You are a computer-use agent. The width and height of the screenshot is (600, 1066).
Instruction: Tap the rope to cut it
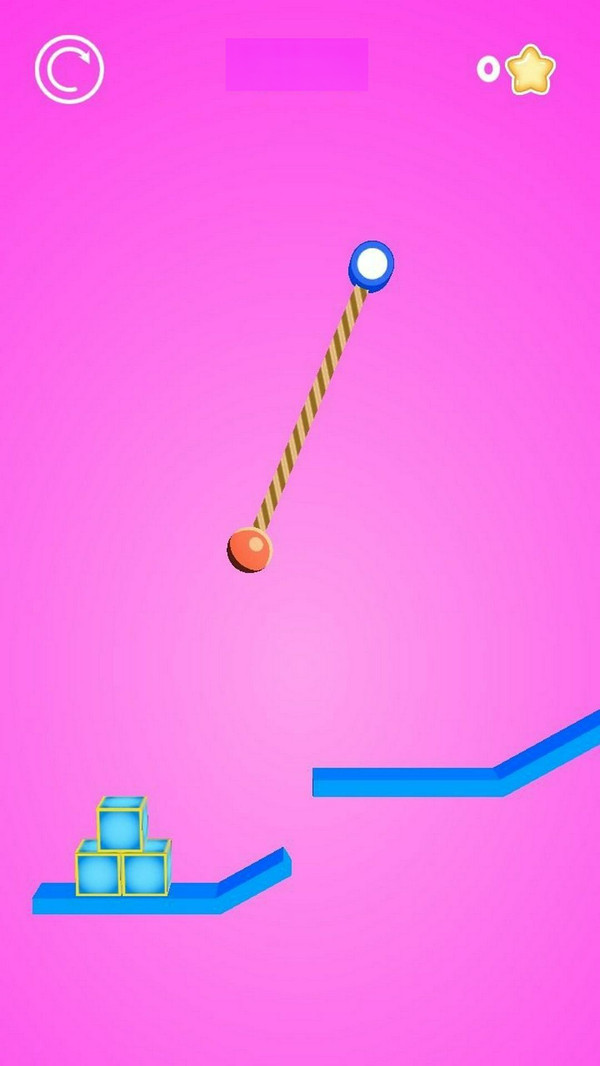coord(312,406)
